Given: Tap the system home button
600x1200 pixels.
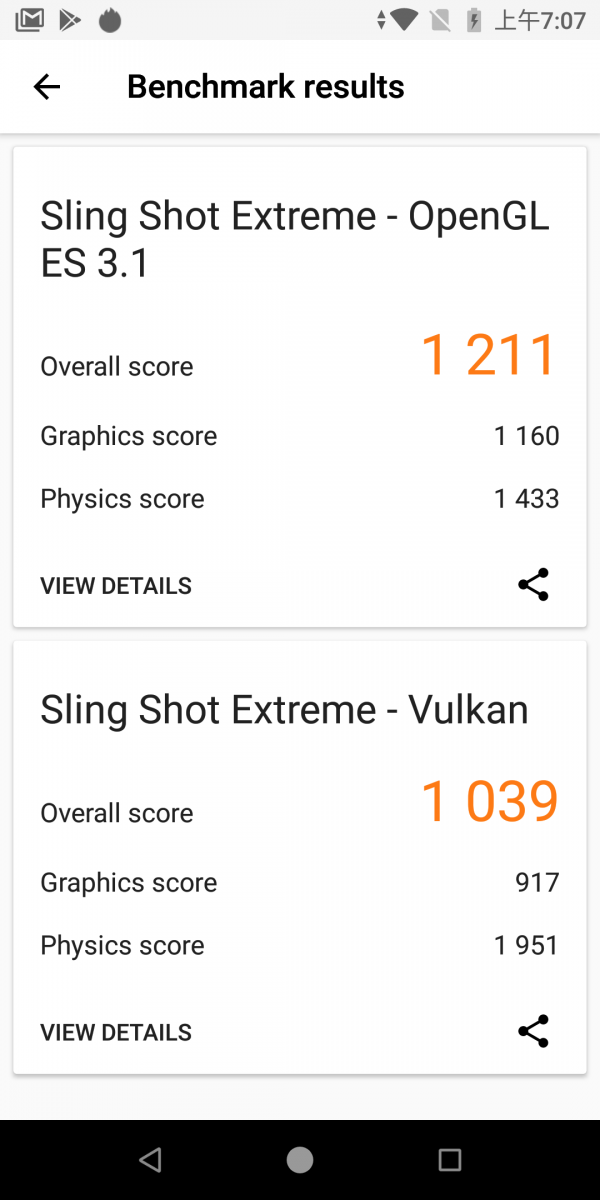Looking at the screenshot, I should coord(300,1160).
